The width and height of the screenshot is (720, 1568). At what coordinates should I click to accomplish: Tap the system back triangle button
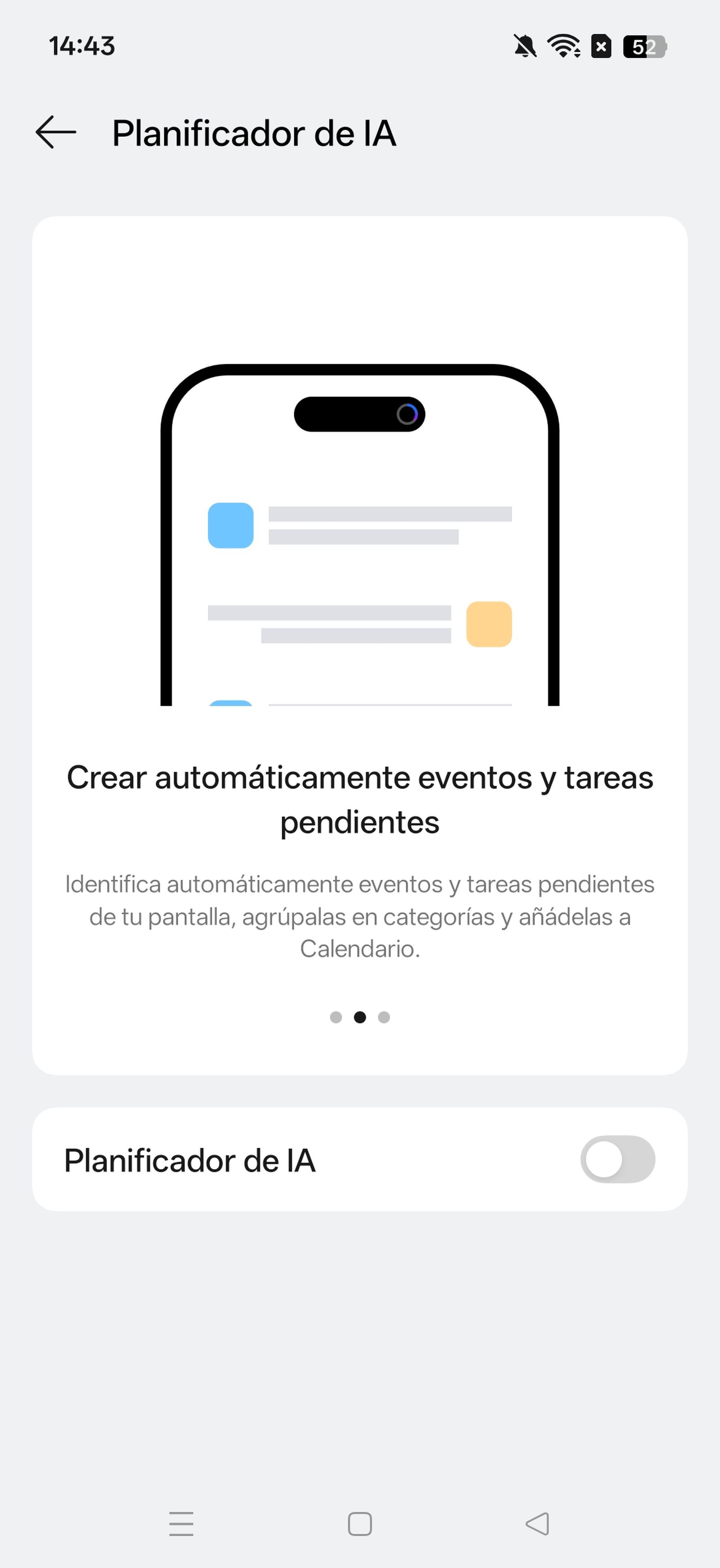coord(537,1523)
